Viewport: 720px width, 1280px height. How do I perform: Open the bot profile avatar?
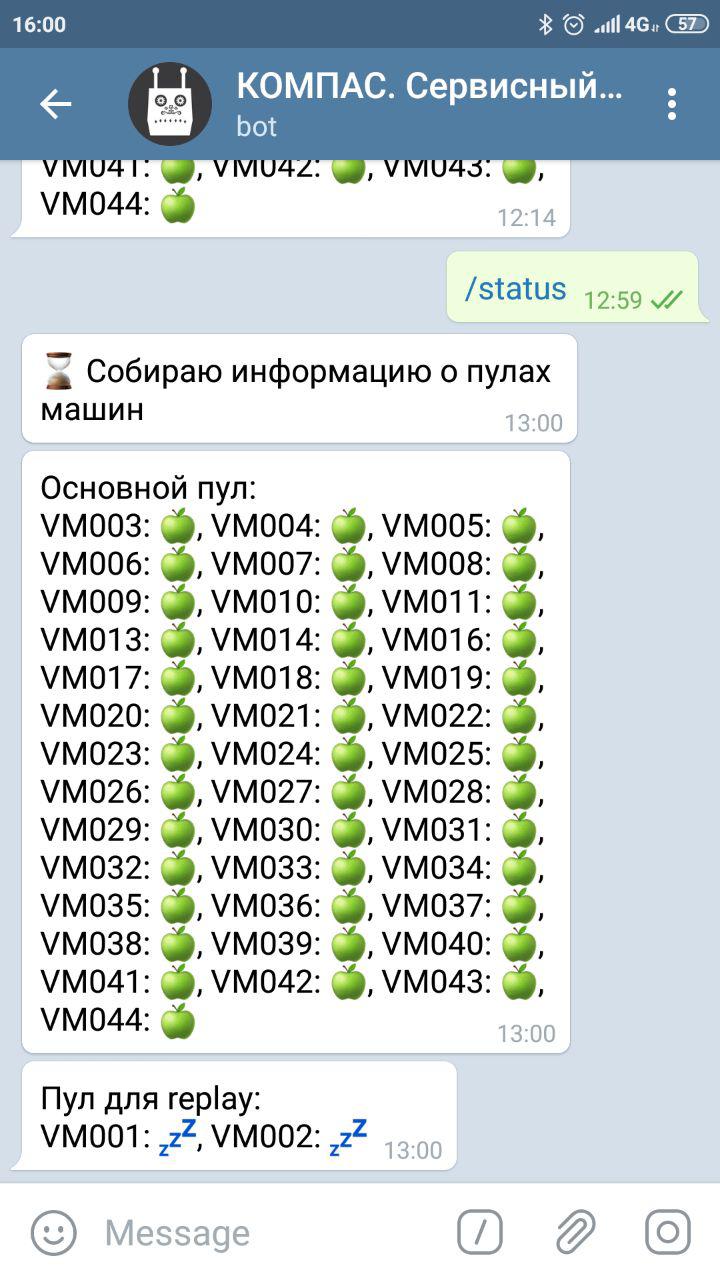[170, 104]
